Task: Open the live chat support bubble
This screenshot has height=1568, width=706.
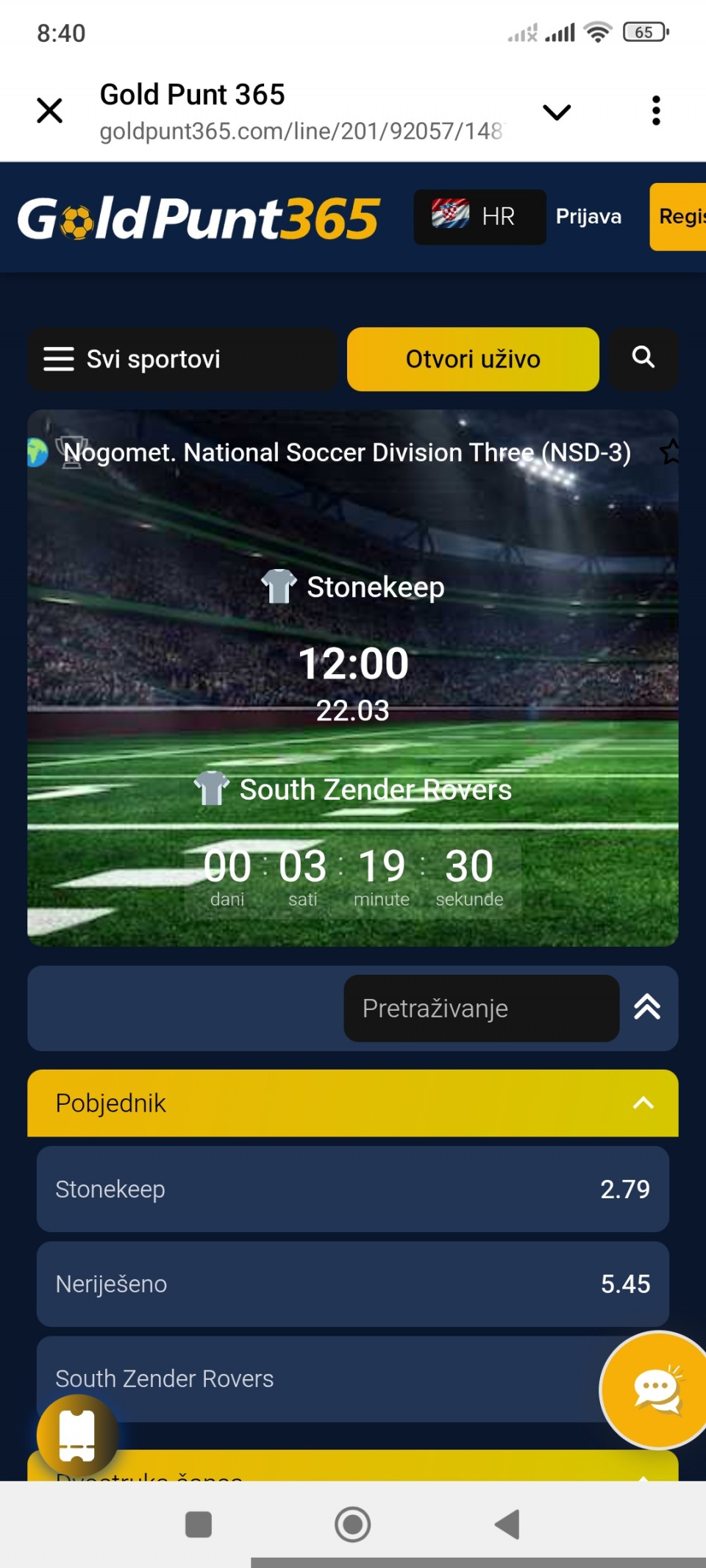Action: coord(655,1389)
